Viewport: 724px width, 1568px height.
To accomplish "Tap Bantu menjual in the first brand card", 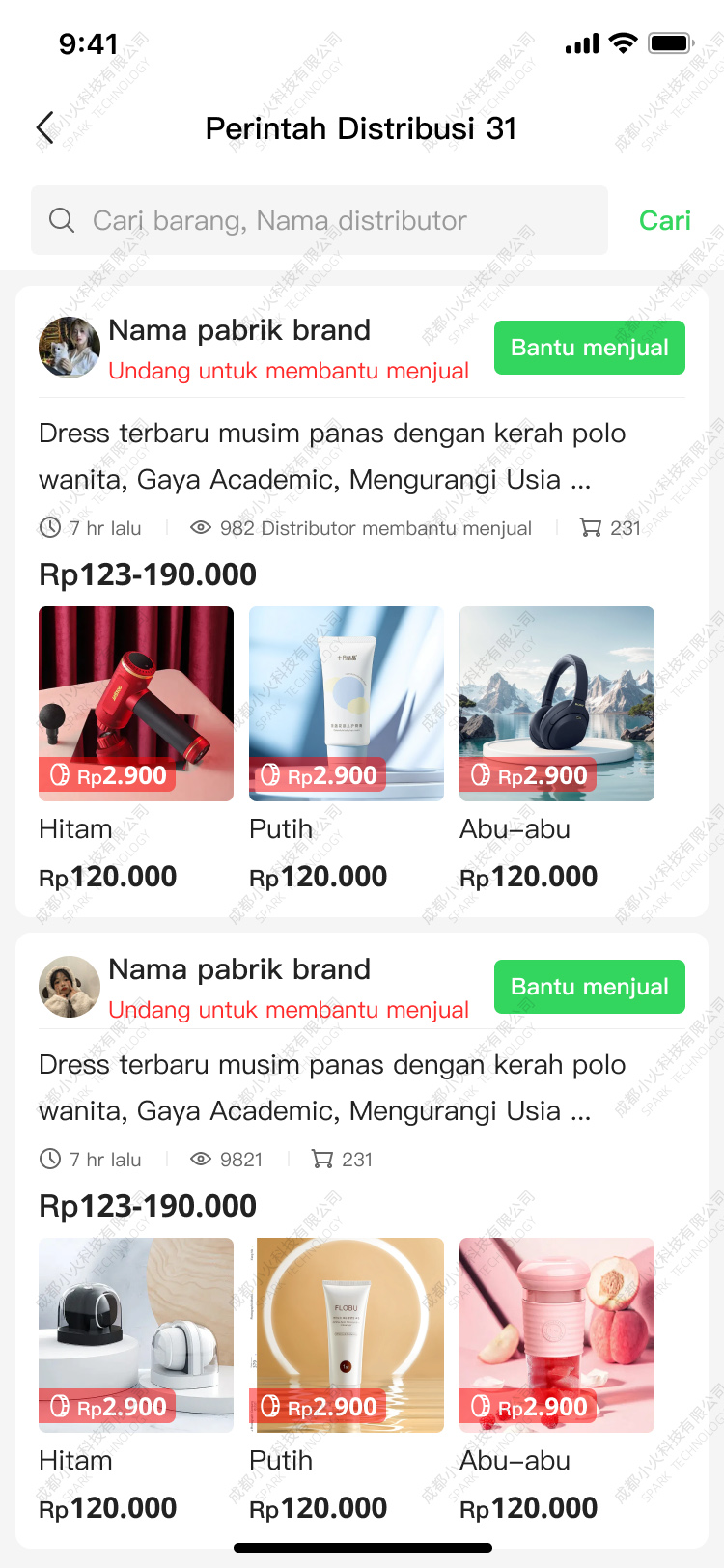I will [x=589, y=348].
